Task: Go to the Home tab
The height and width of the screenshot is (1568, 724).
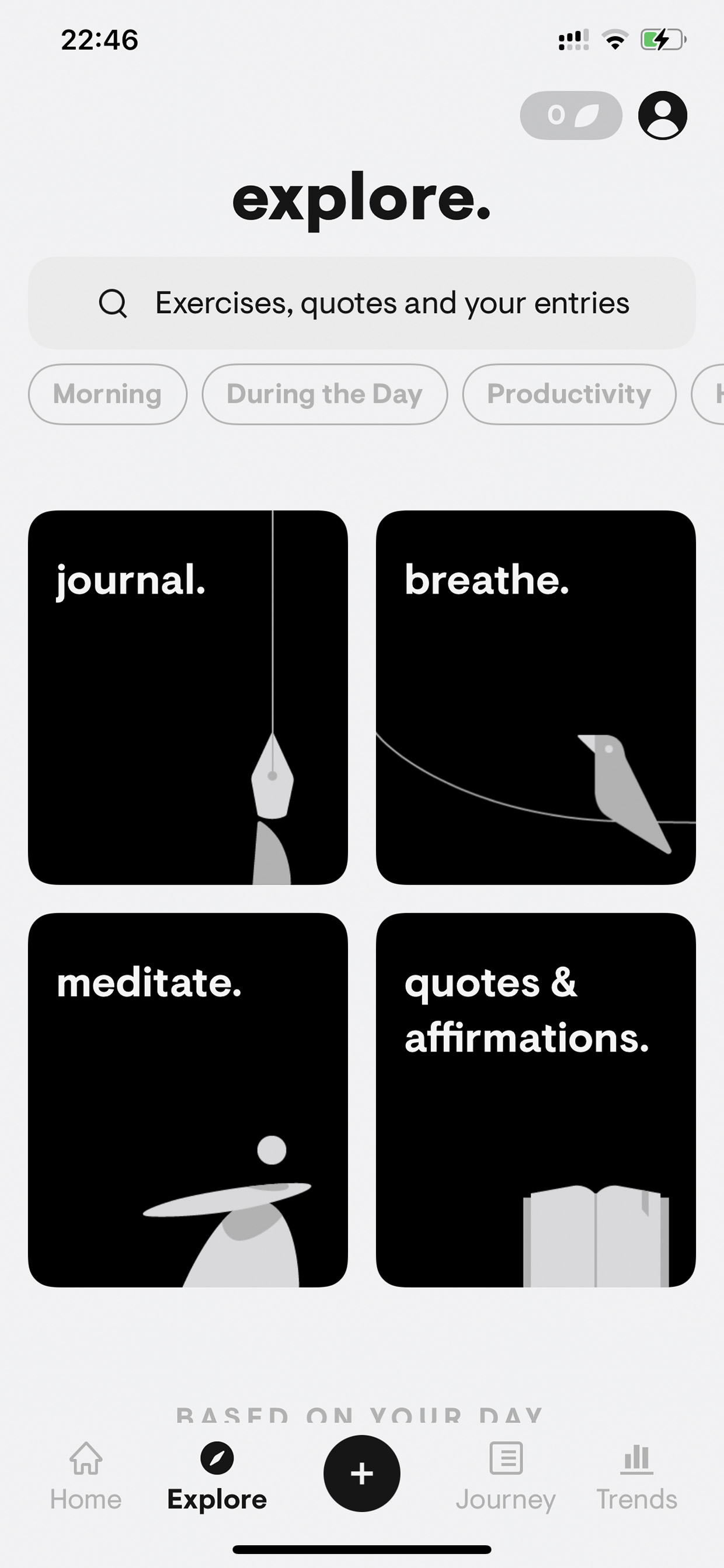Action: 86,1476
